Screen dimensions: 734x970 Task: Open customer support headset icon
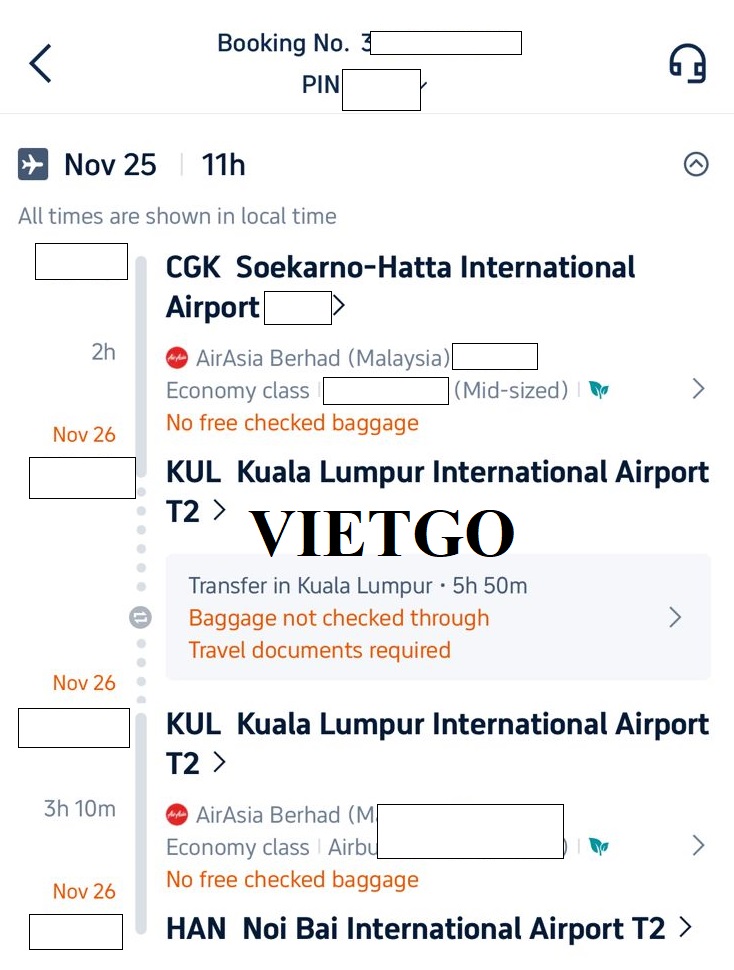pos(687,64)
